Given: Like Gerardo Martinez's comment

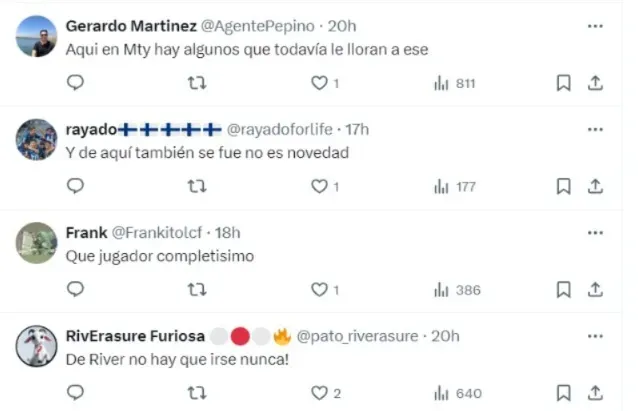Looking at the screenshot, I should [319, 84].
